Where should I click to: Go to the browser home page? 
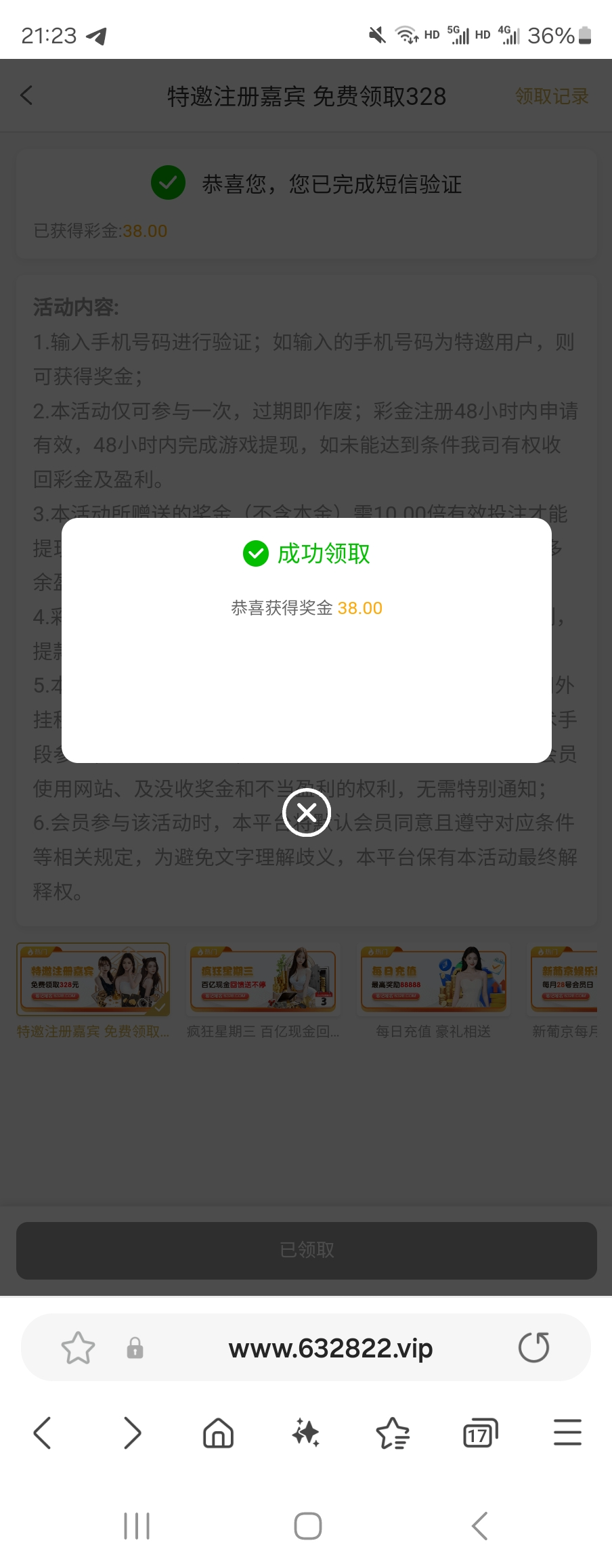tap(218, 1433)
